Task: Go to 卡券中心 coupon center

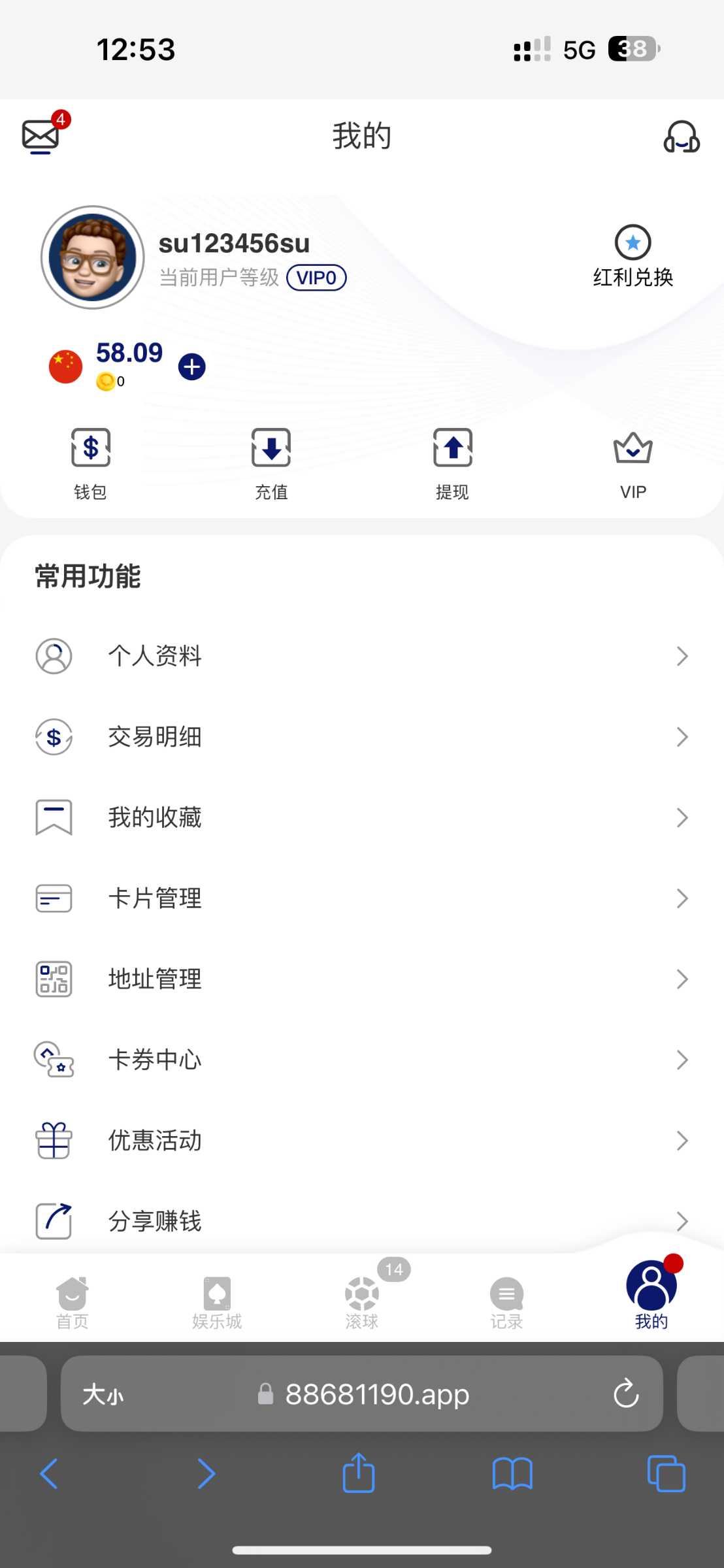Action: point(361,1060)
